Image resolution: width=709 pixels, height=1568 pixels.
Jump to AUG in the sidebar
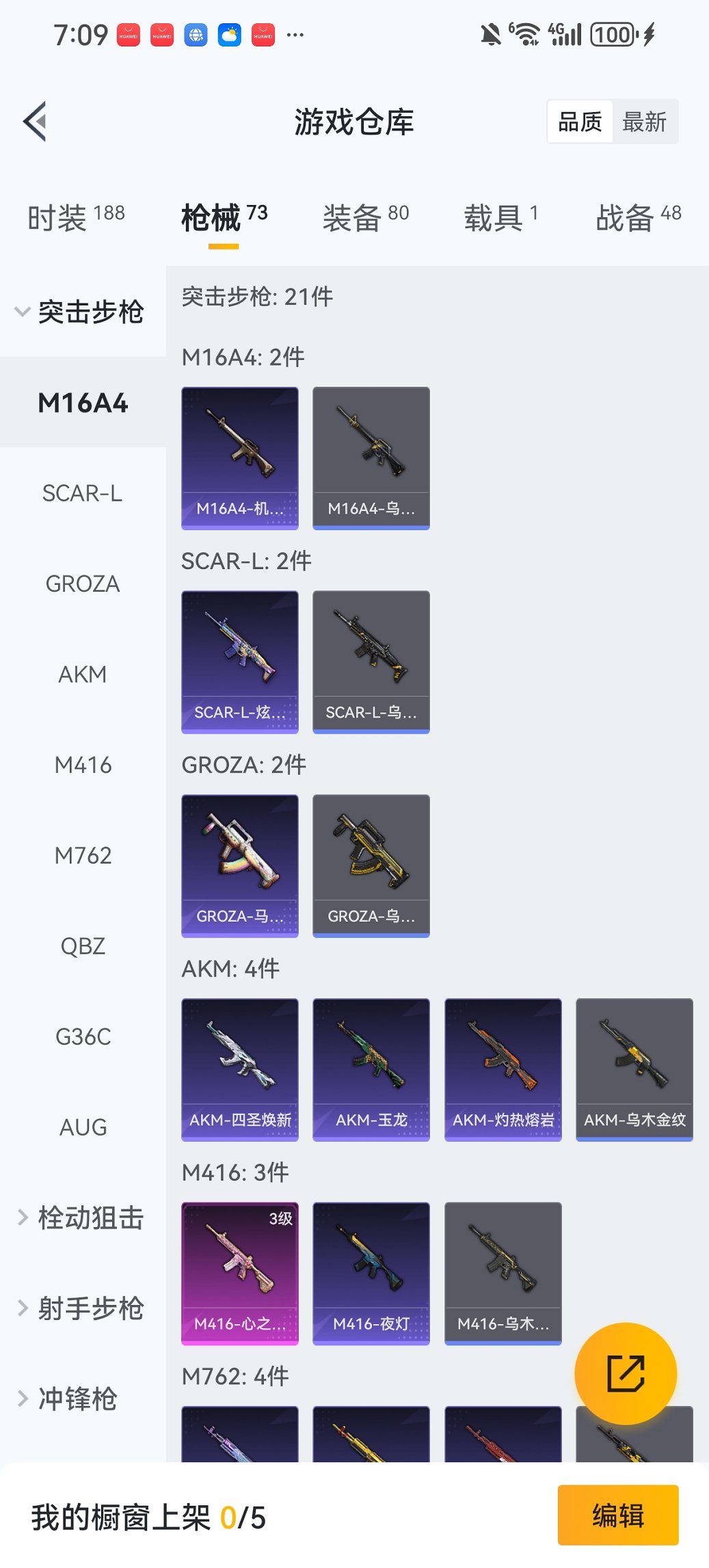[x=83, y=1127]
